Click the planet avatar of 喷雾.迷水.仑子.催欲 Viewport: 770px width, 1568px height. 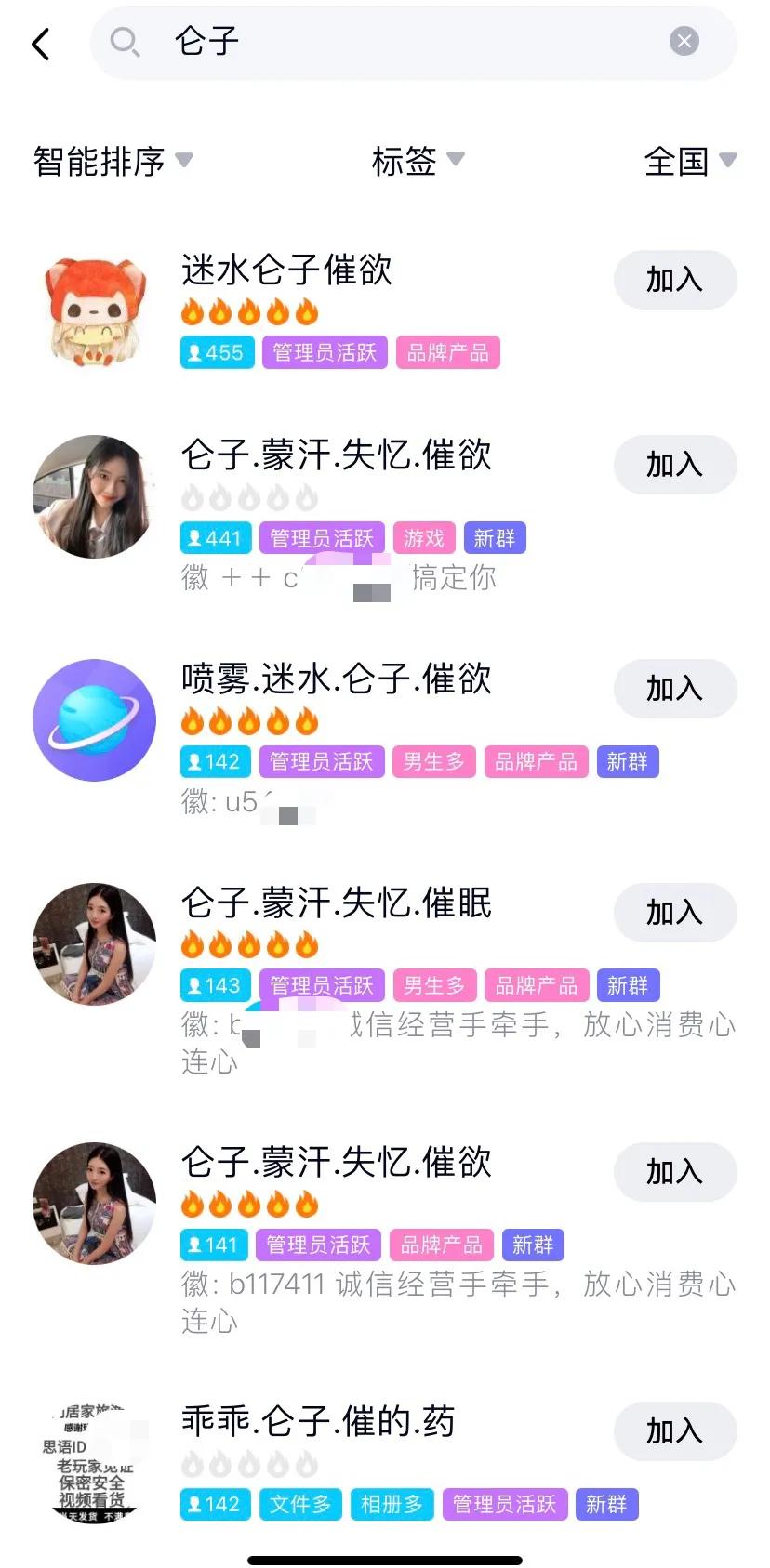click(94, 719)
